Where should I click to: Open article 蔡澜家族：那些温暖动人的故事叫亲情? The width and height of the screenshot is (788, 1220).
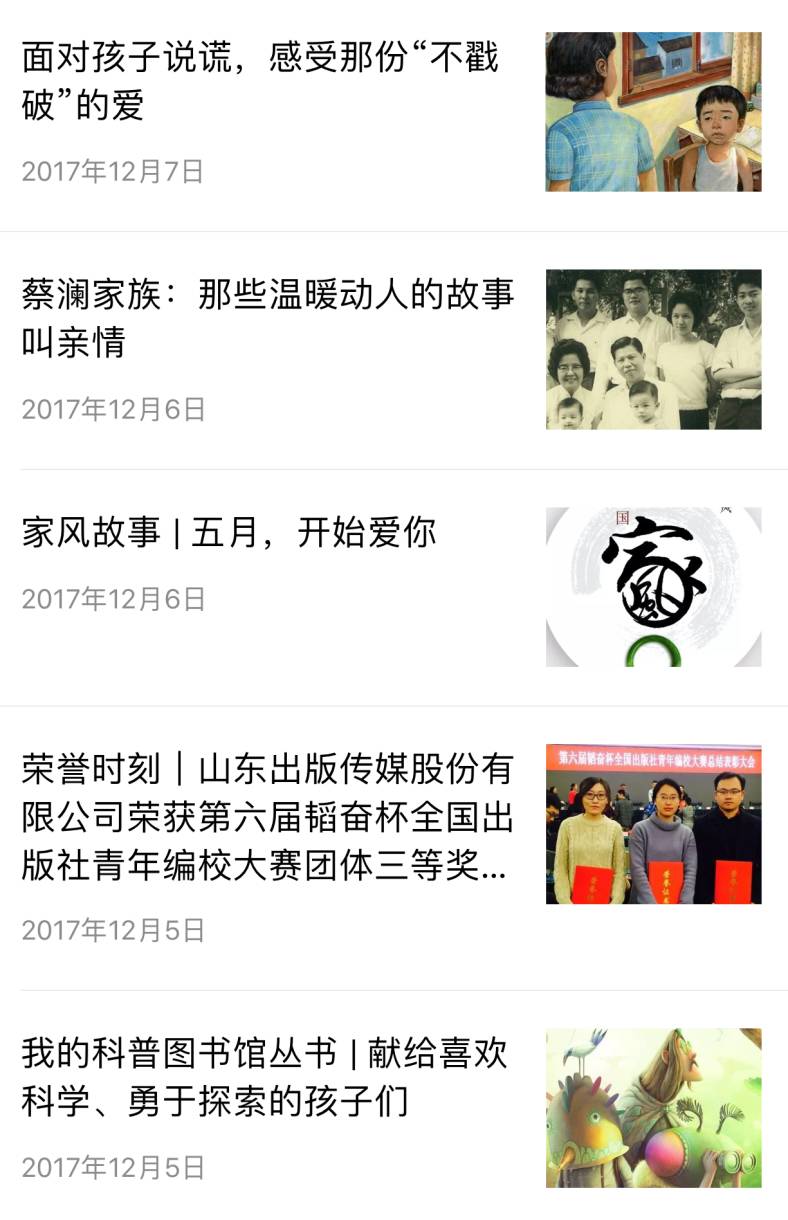268,318
